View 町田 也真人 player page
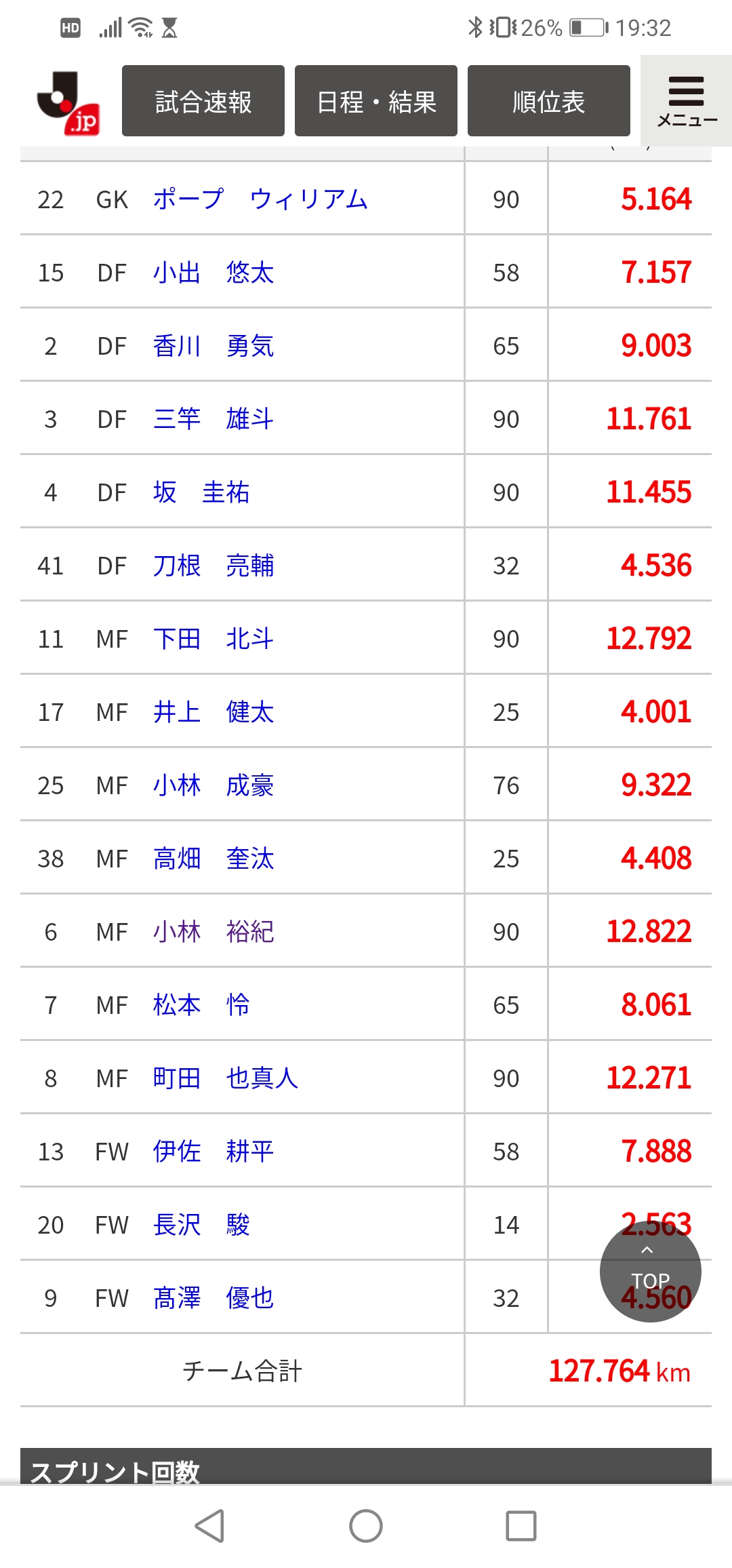 tap(226, 1078)
